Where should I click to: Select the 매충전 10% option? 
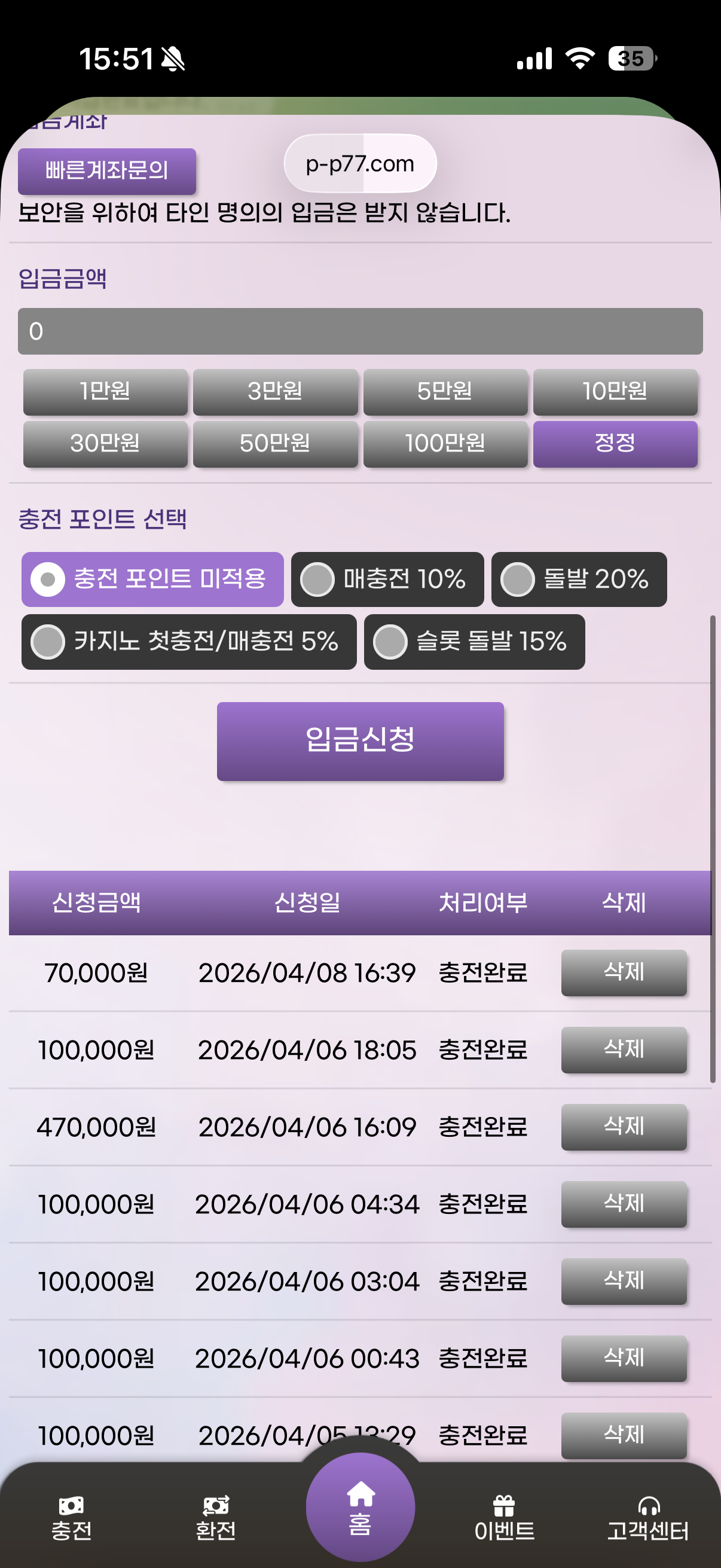[x=387, y=579]
